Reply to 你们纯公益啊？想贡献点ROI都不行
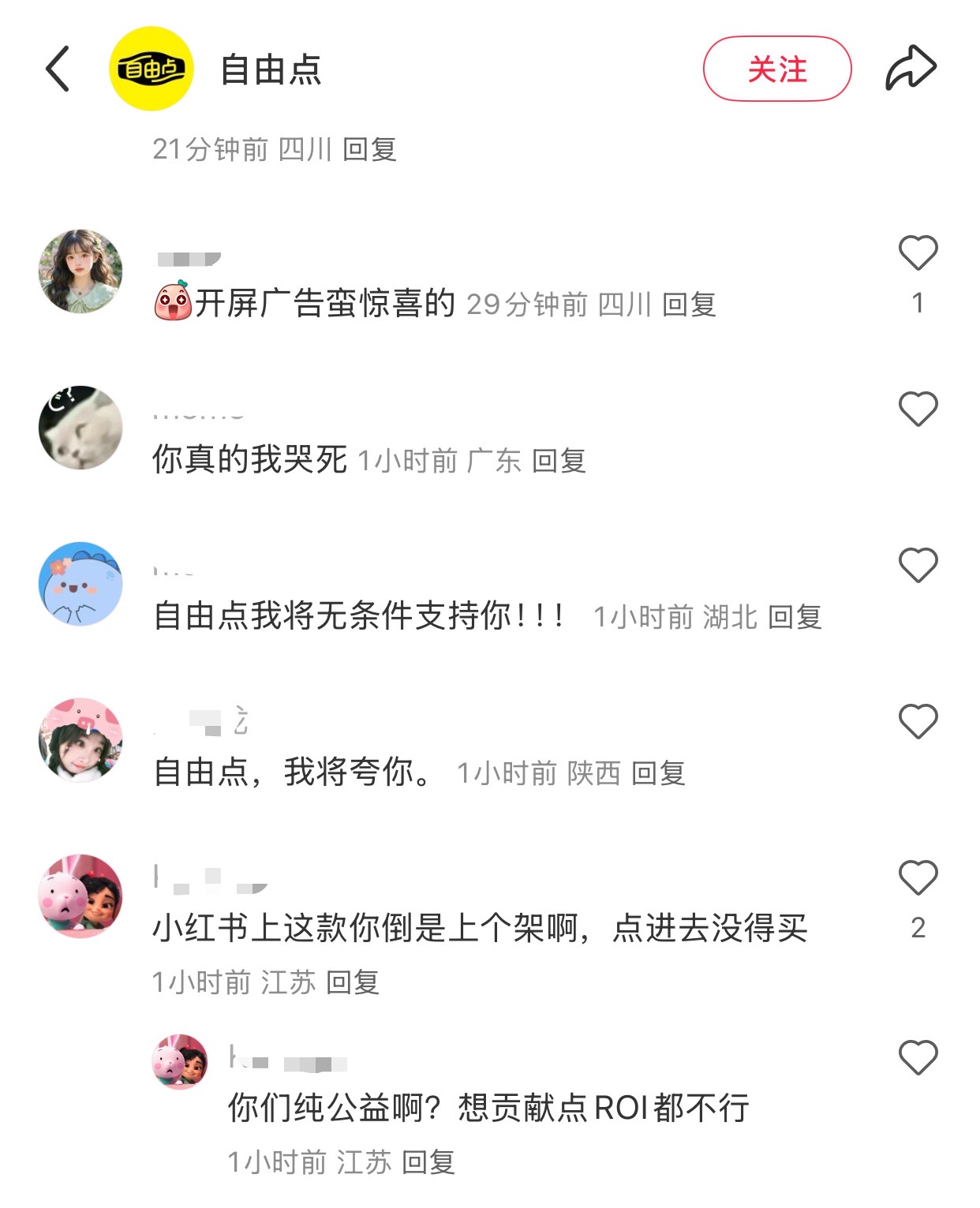The width and height of the screenshot is (980, 1208). [x=428, y=1162]
